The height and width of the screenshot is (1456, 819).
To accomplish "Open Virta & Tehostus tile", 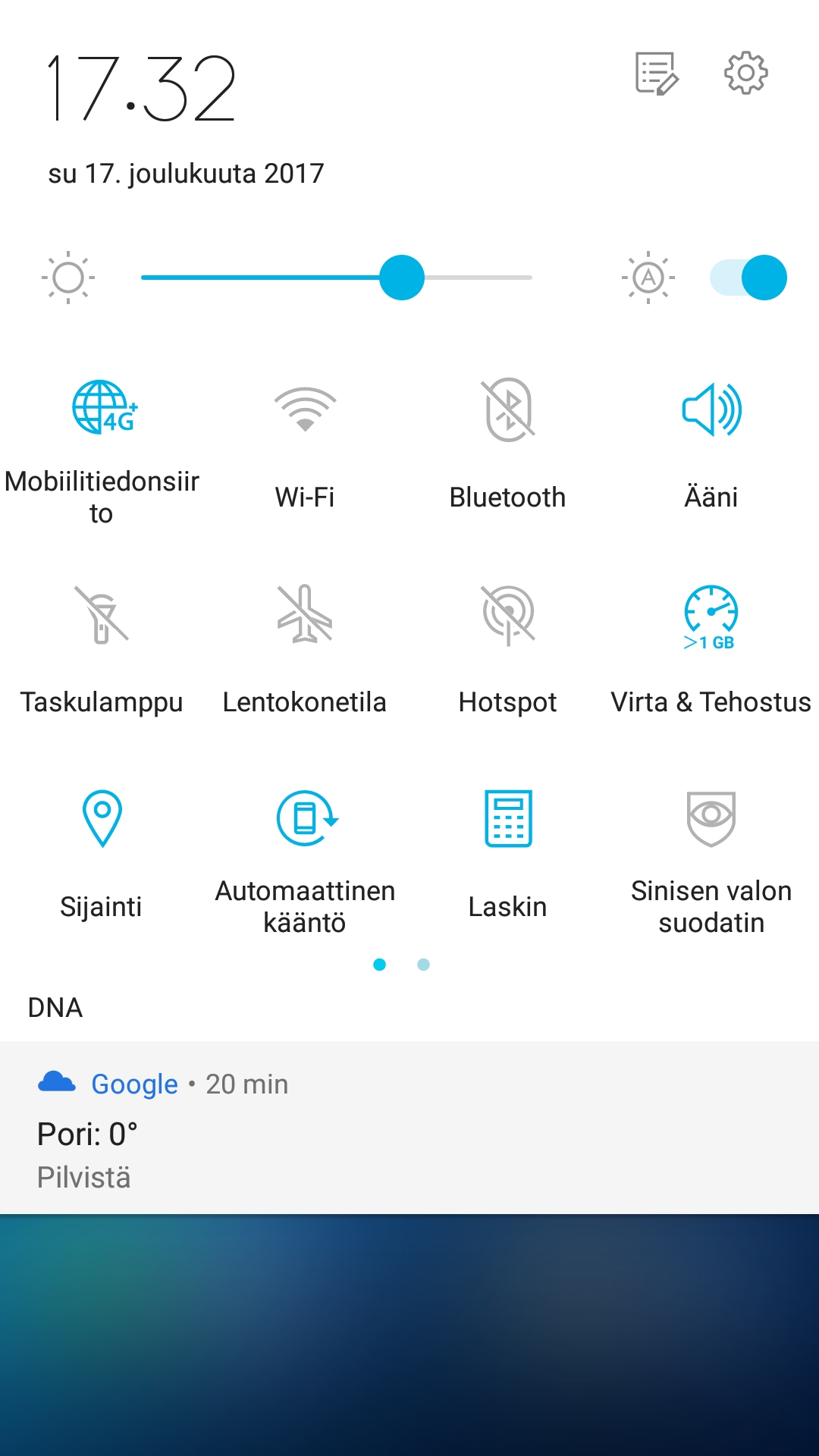I will coord(711,616).
